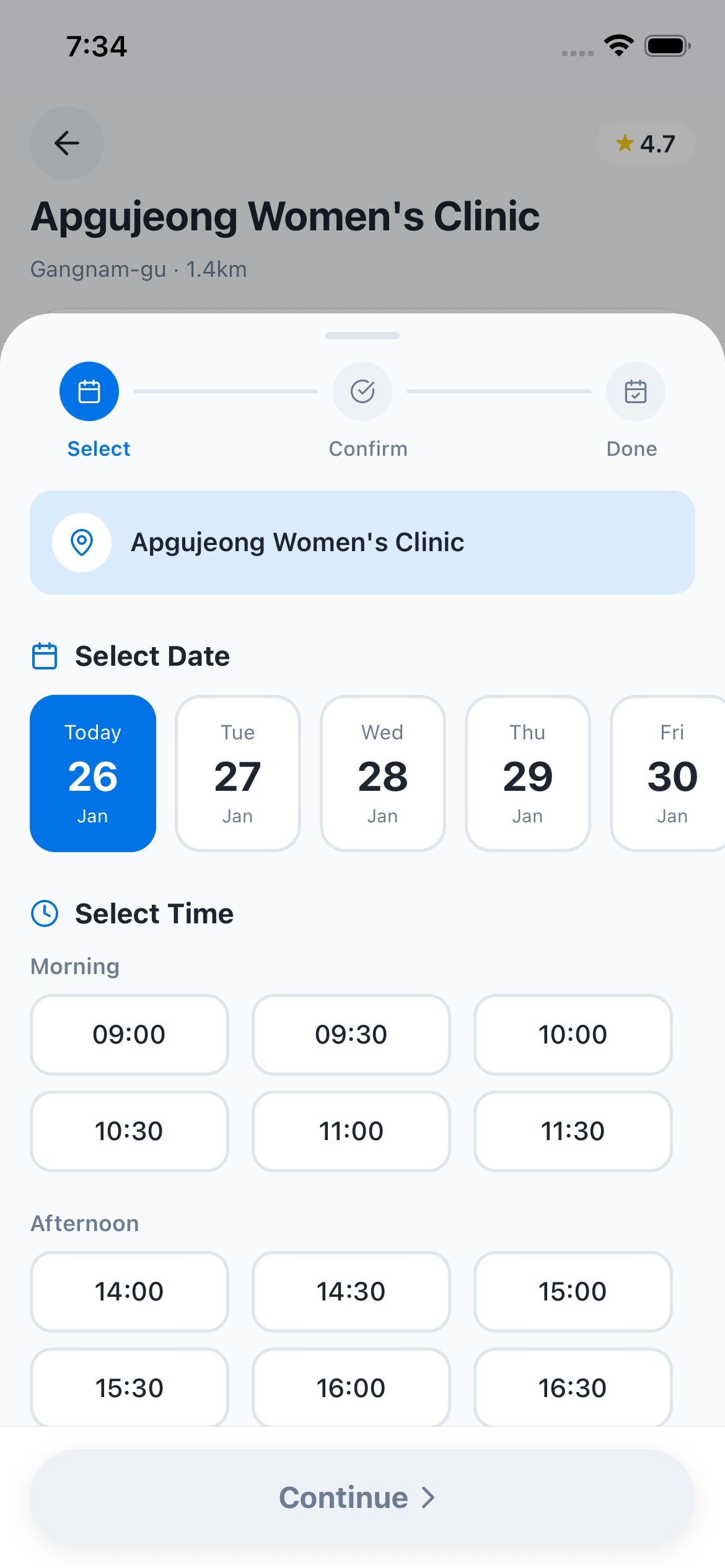Book the 10:30 time slot
Screen dimensions: 725x1568
(130, 1131)
